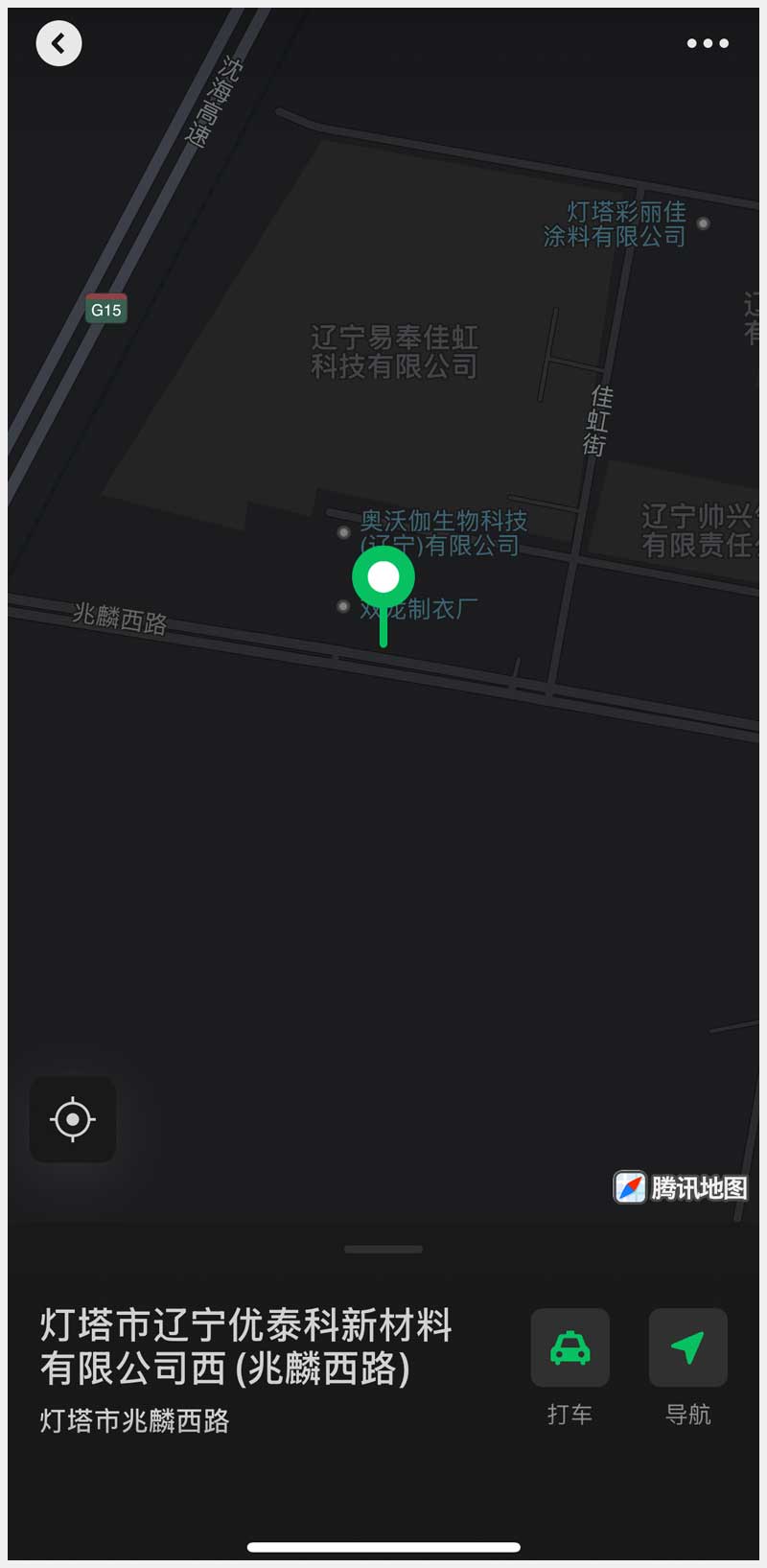The height and width of the screenshot is (1568, 767).
Task: Hail a taxi with 打车 button
Action: pyautogui.click(x=569, y=1347)
